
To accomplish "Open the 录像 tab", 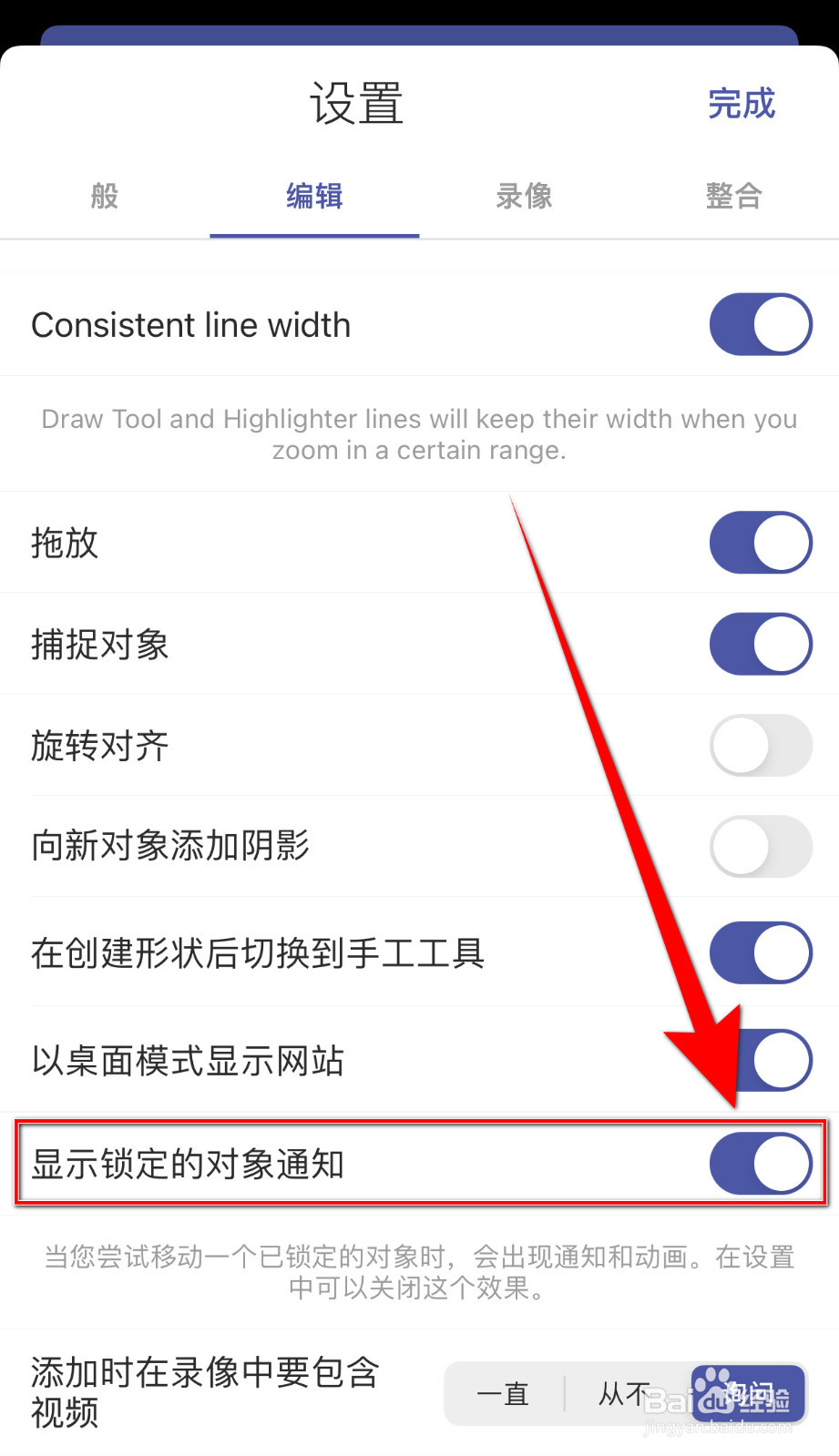I will 524,197.
